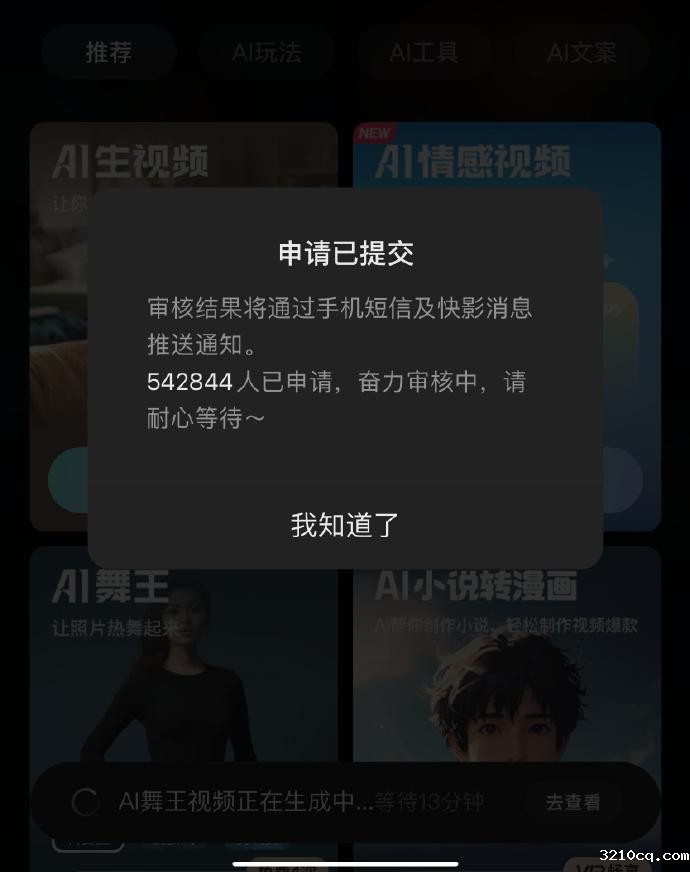
Task: Tap 我知道了 to dismiss the dialog
Action: [x=345, y=525]
